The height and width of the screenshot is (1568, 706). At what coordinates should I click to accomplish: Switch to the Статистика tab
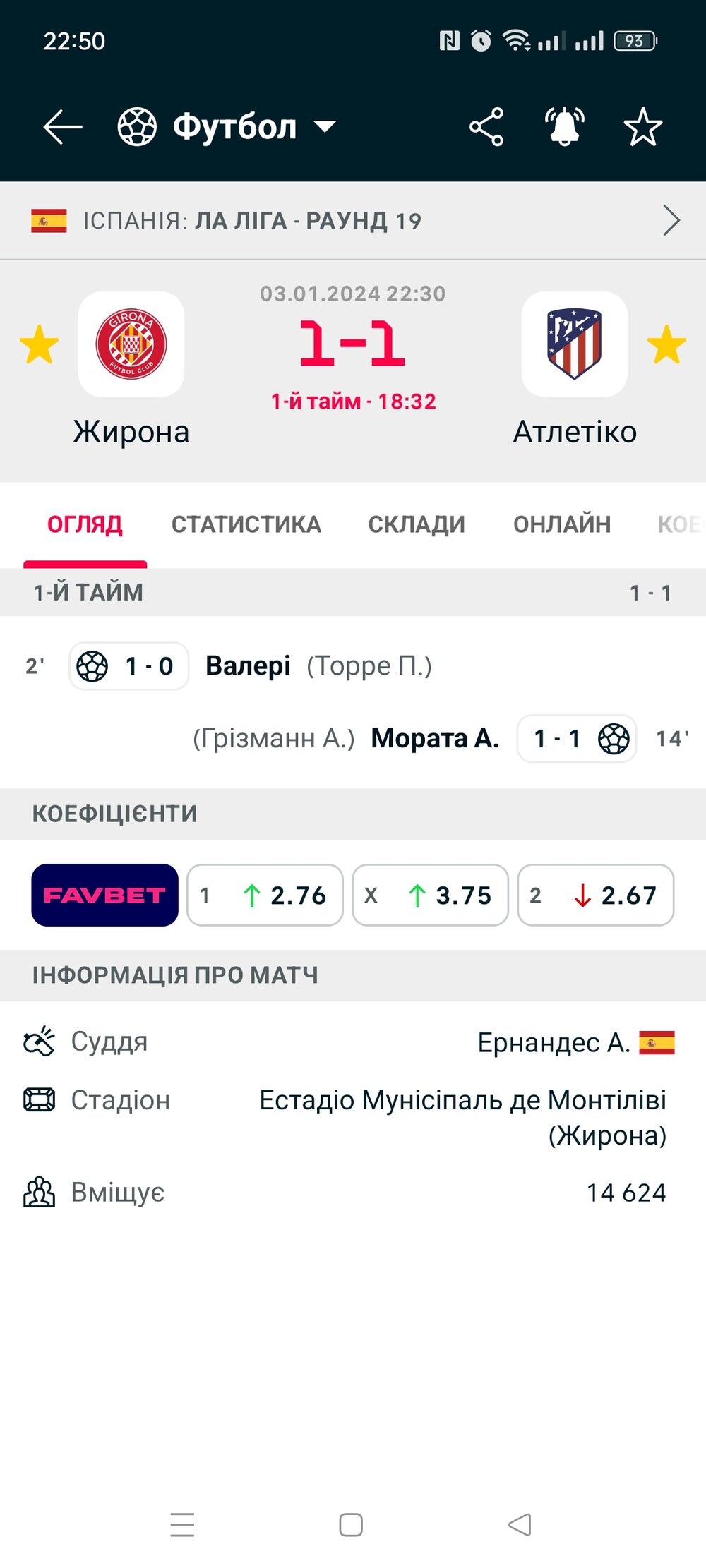click(246, 524)
